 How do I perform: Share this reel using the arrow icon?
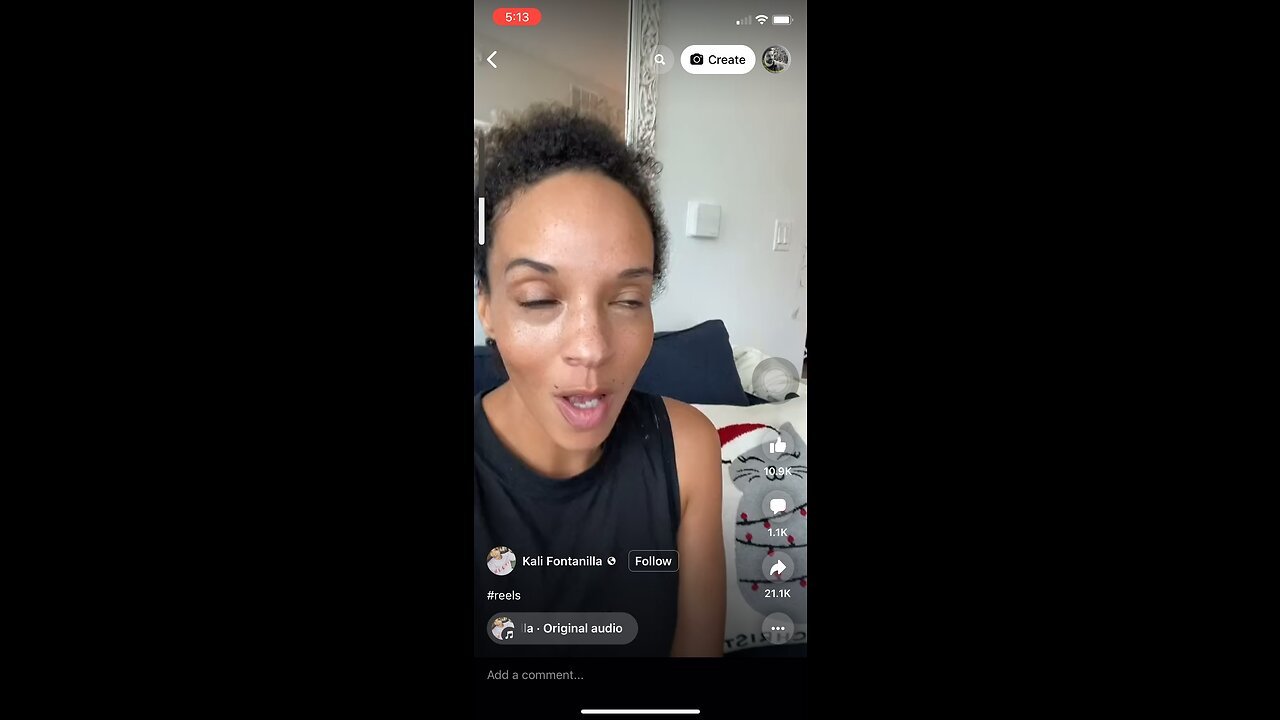point(778,568)
